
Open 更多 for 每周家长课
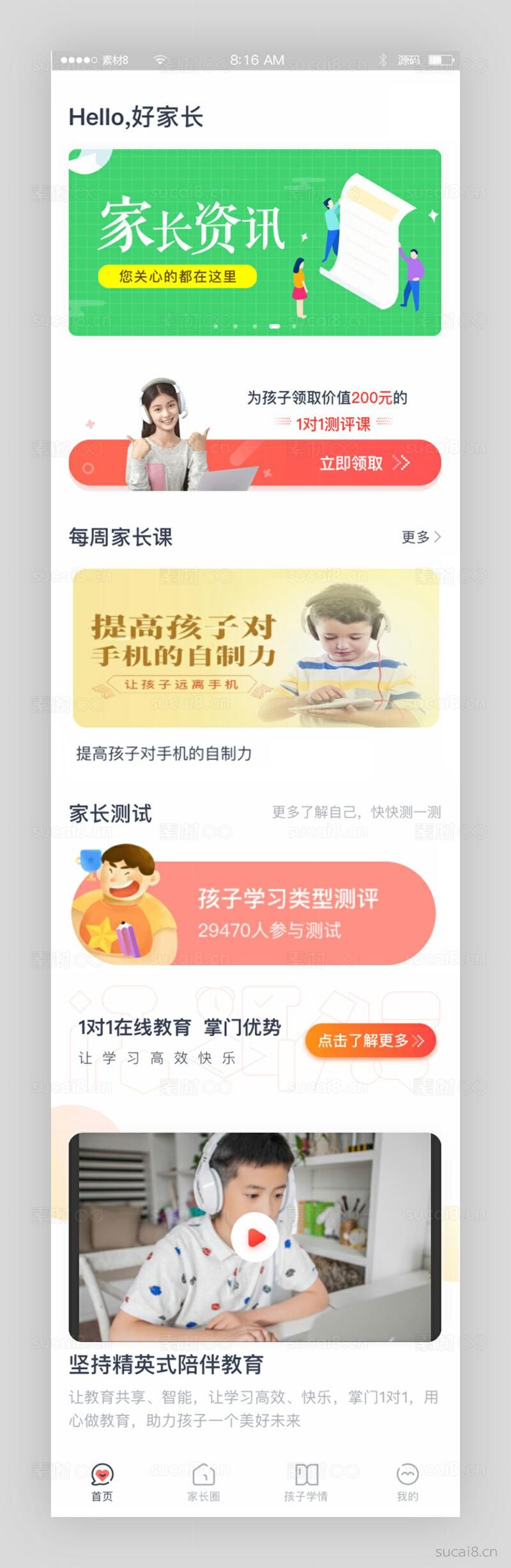420,537
